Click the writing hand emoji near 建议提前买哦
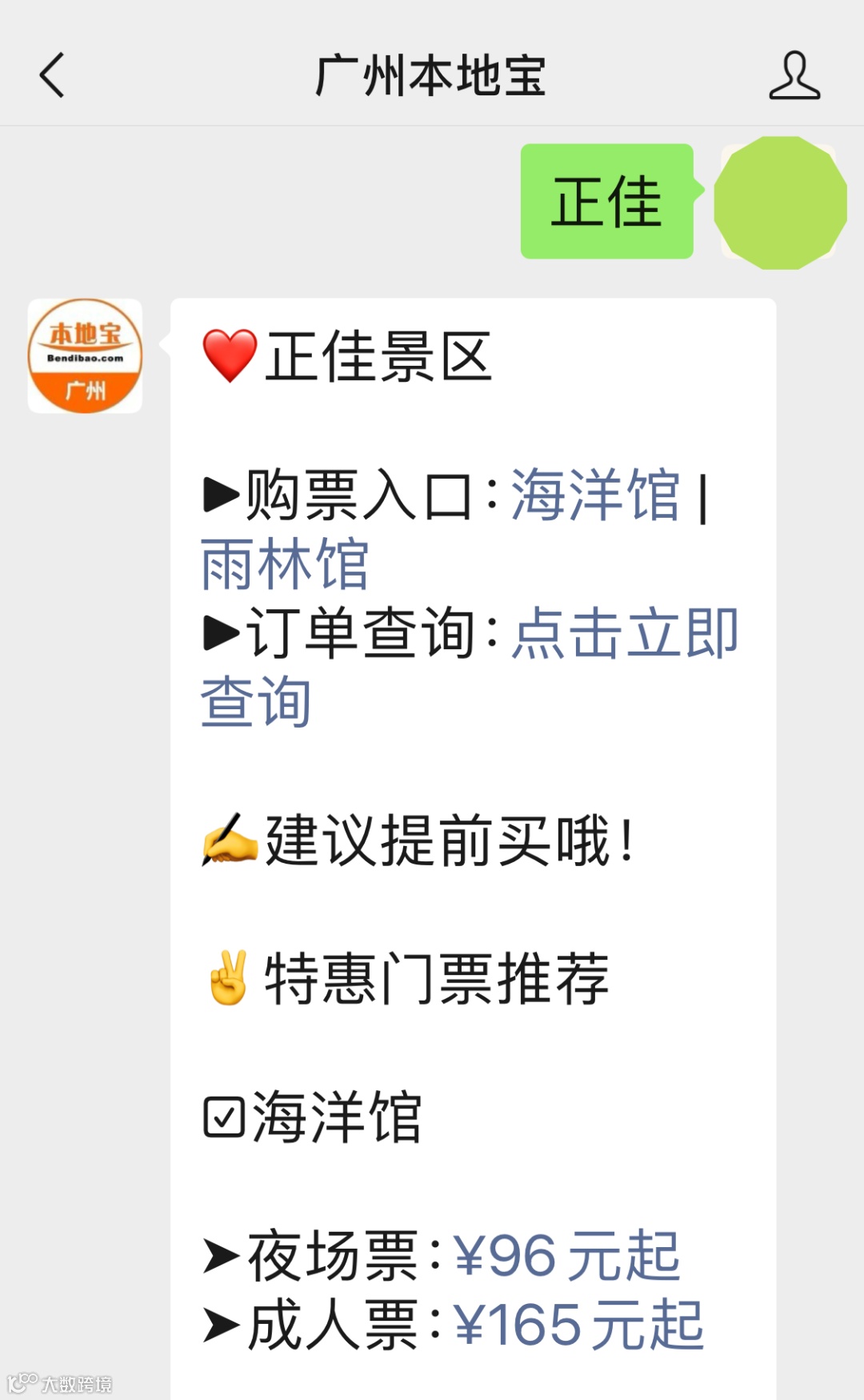The height and width of the screenshot is (1400, 864). tap(229, 835)
